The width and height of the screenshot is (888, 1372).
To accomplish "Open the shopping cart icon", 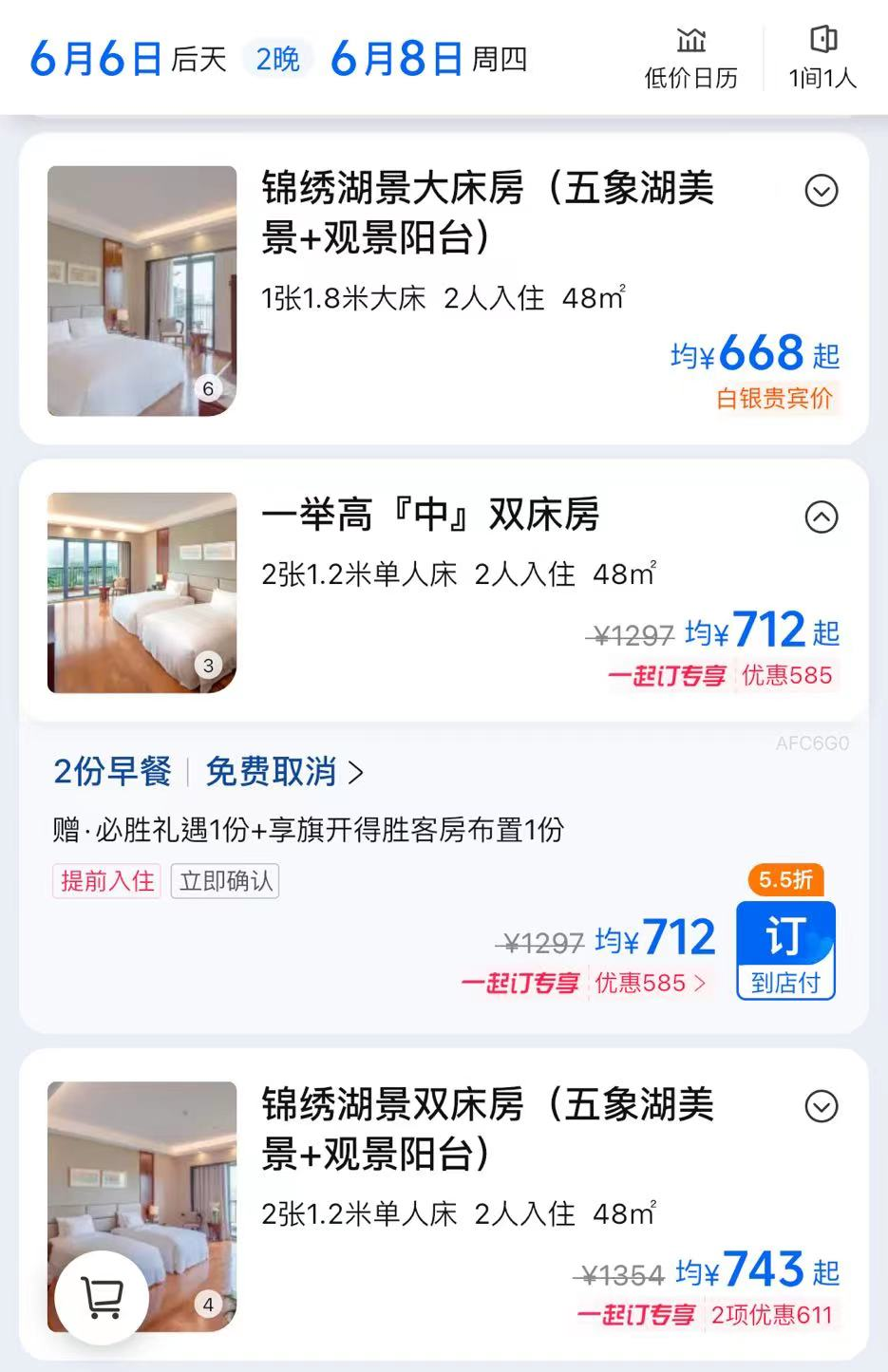I will tap(103, 1298).
